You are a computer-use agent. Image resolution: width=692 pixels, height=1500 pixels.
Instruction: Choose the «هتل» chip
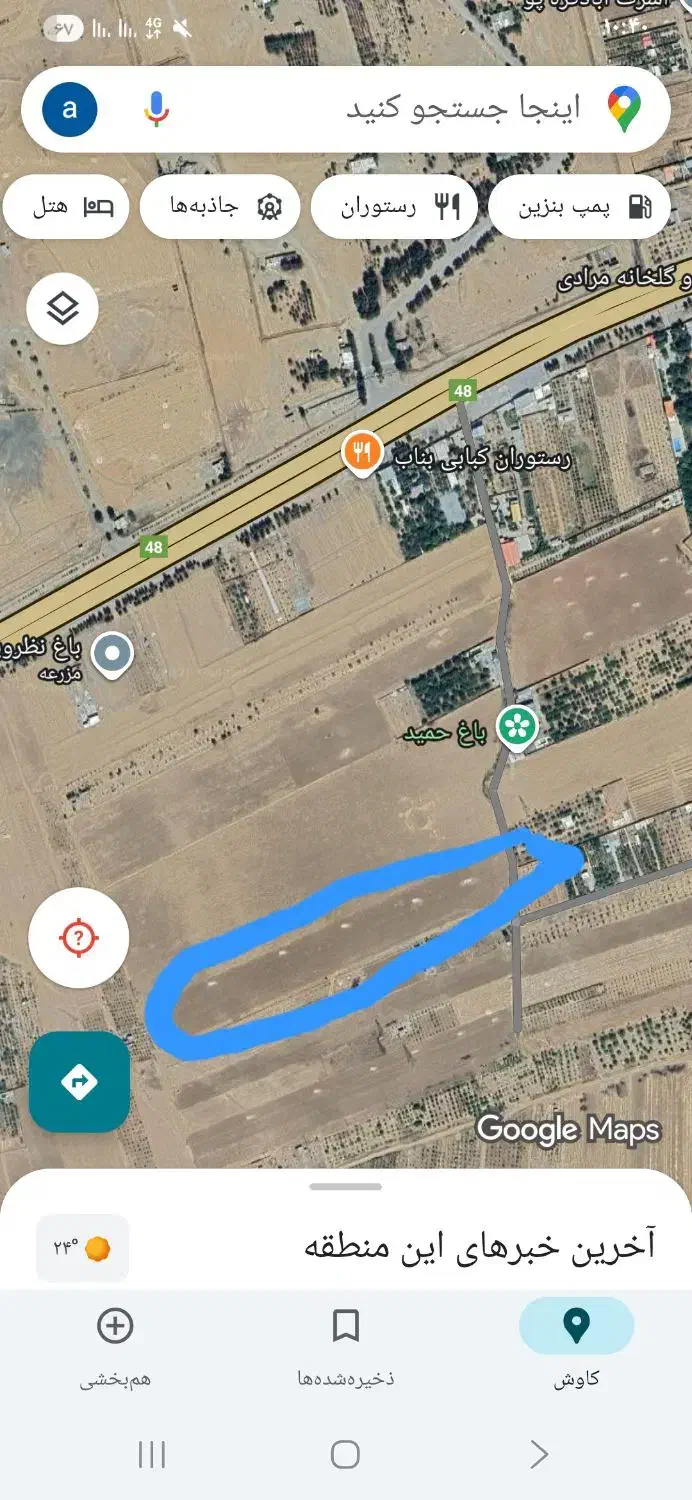[x=74, y=207]
